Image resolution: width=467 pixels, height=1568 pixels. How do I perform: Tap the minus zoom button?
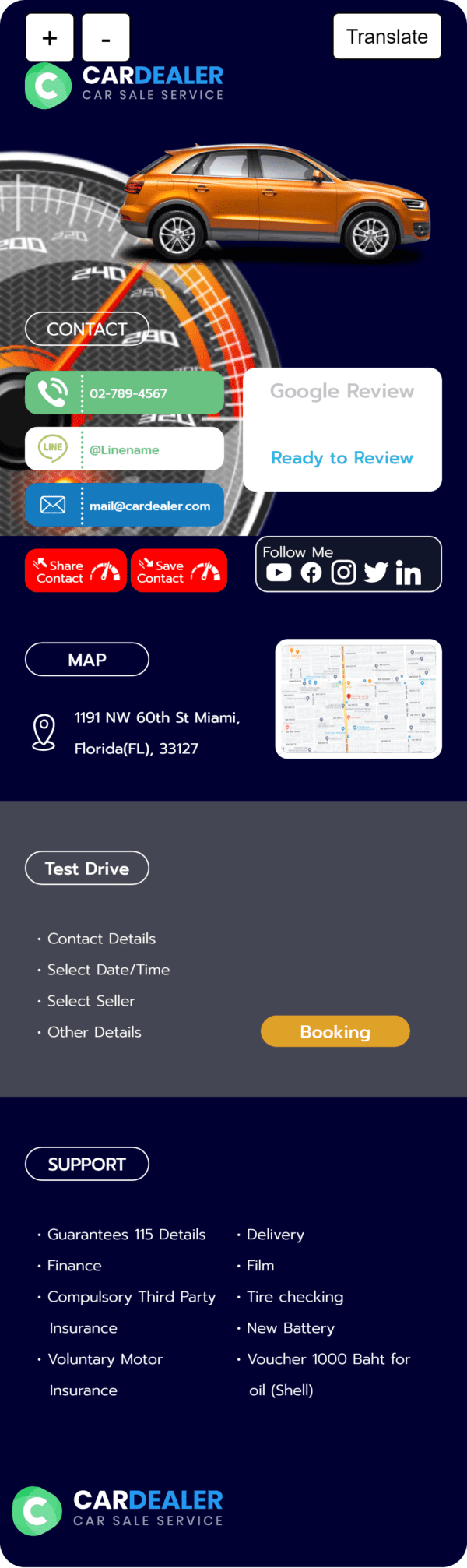pos(106,37)
